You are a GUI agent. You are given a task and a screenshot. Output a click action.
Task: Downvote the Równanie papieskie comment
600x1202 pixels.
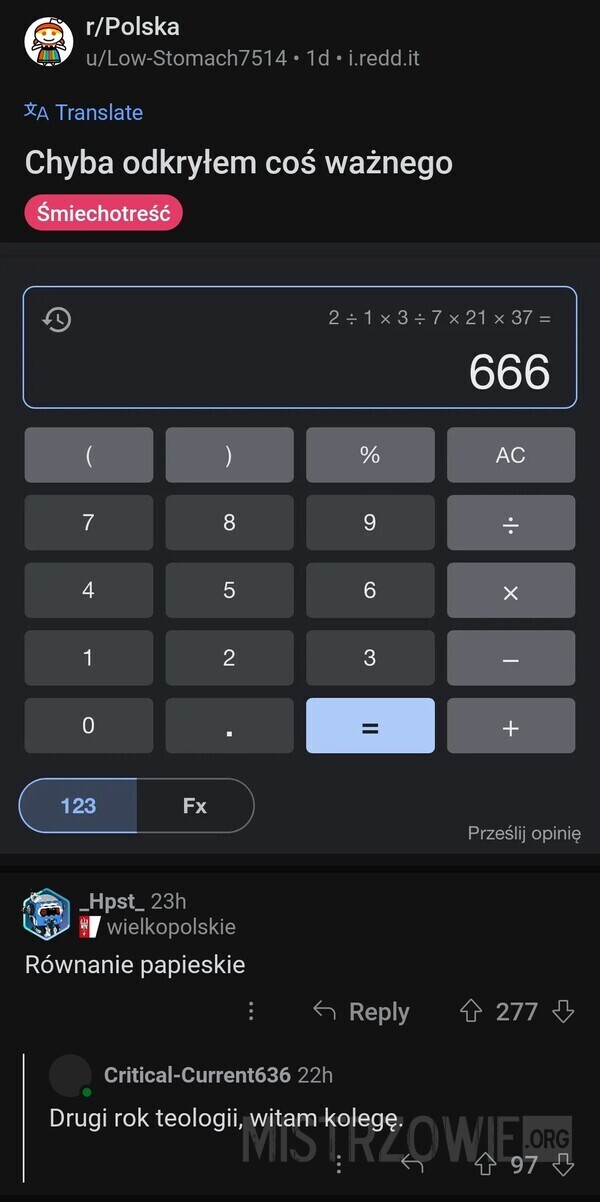point(563,1011)
